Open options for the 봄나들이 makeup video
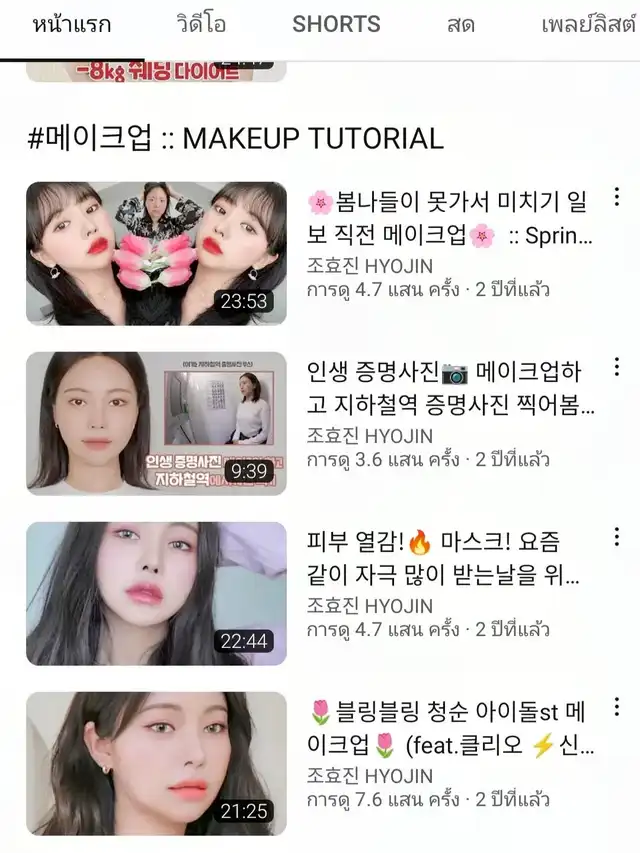640x853 pixels. 617,197
